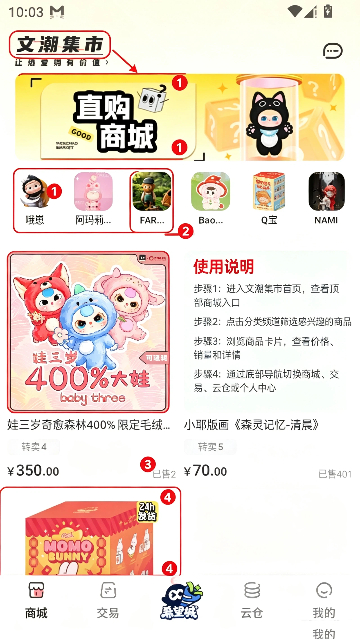Open the messages chat bubble icon
Viewport: 360px width, 640px height.
tap(333, 51)
